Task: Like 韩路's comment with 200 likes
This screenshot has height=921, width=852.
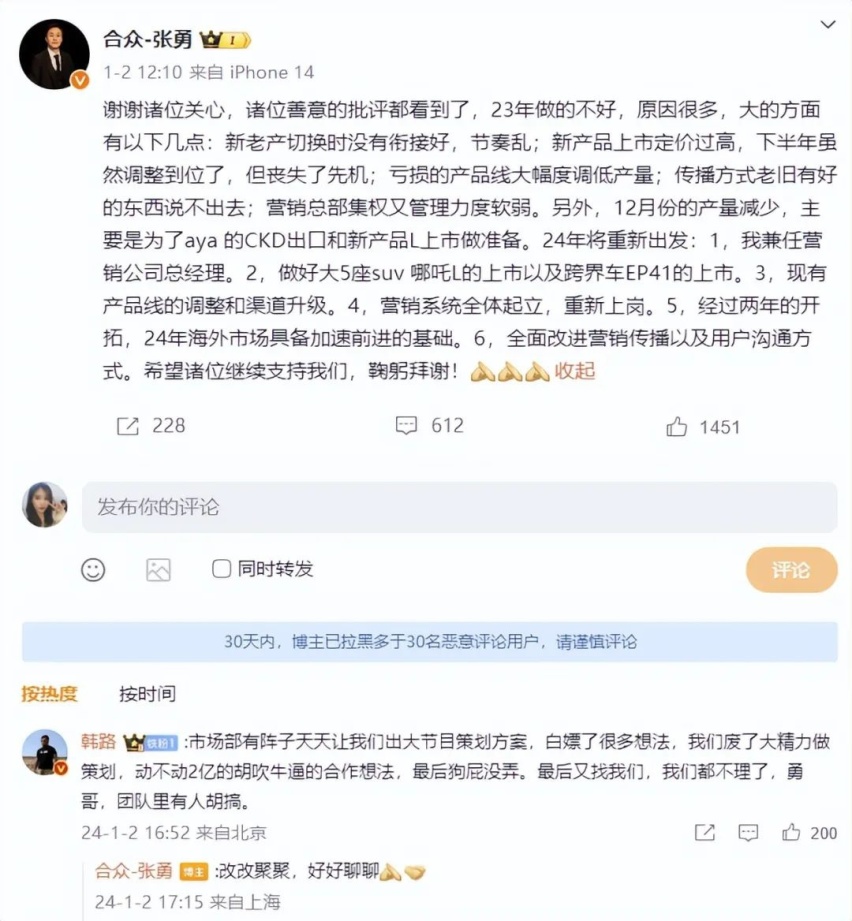Action: (x=791, y=832)
